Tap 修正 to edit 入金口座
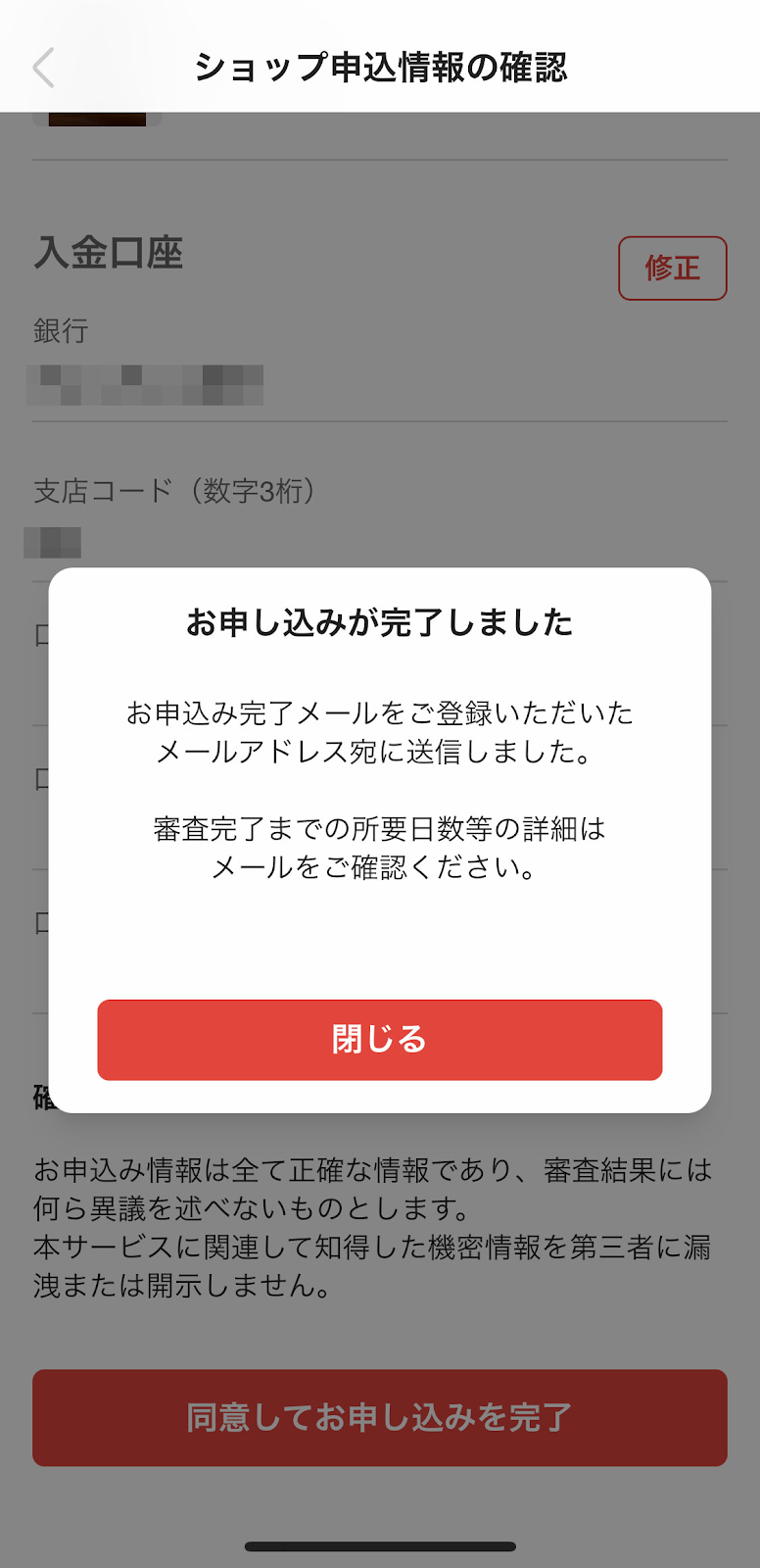 click(672, 268)
